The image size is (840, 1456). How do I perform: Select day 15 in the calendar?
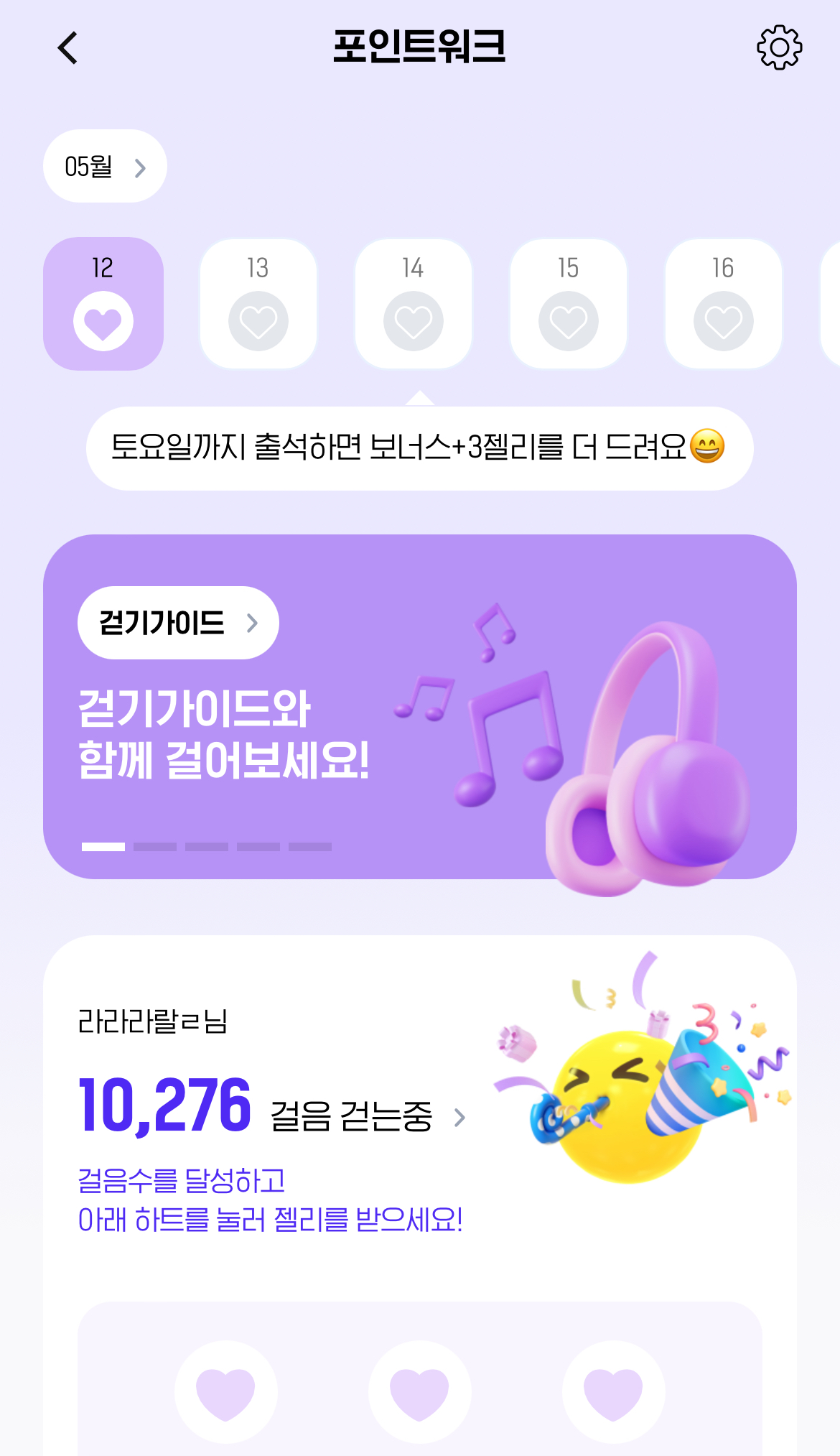pyautogui.click(x=569, y=305)
